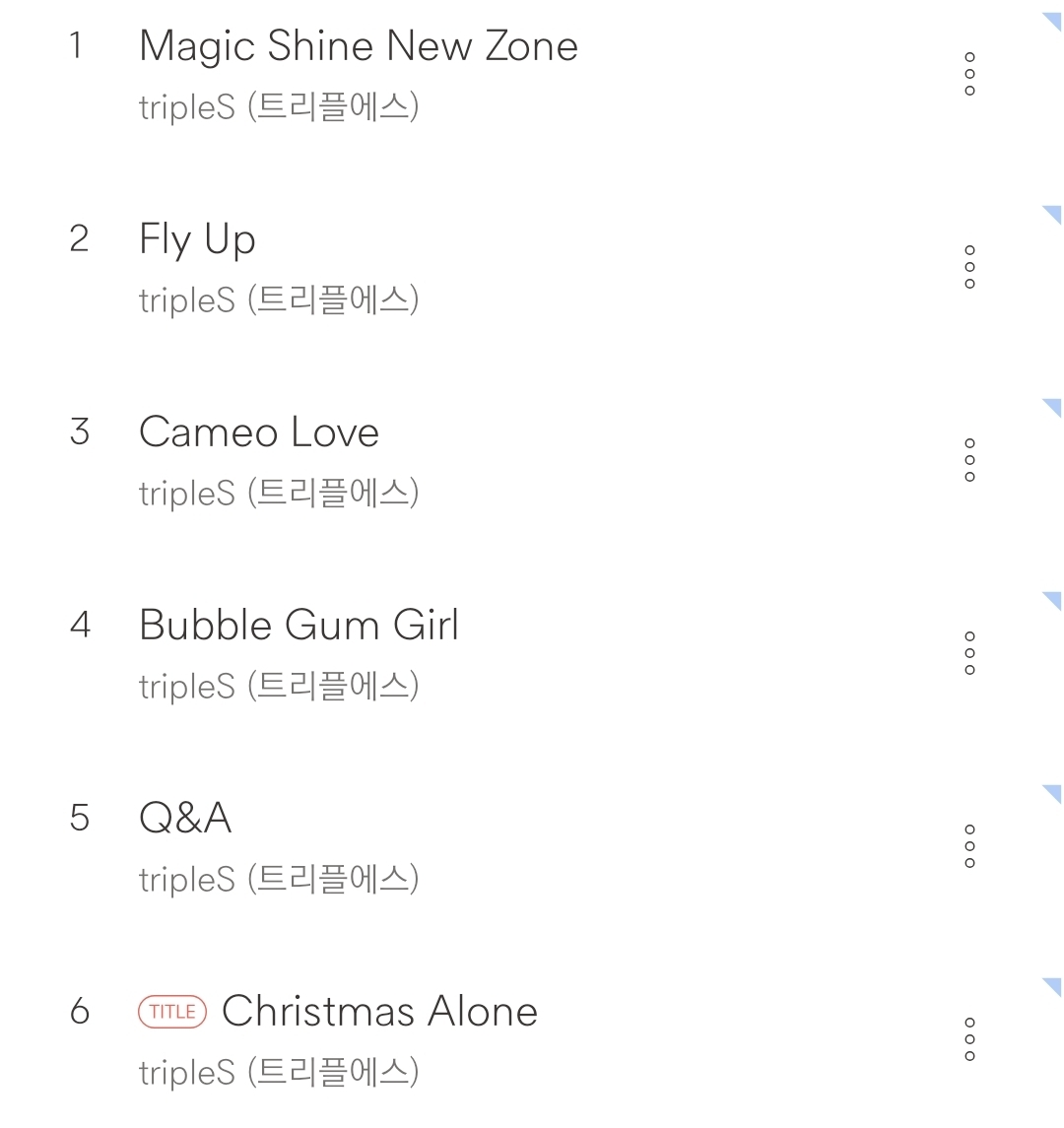The width and height of the screenshot is (1064, 1128).
Task: Start playing Bubble Gum Girl
Action: [x=299, y=627]
